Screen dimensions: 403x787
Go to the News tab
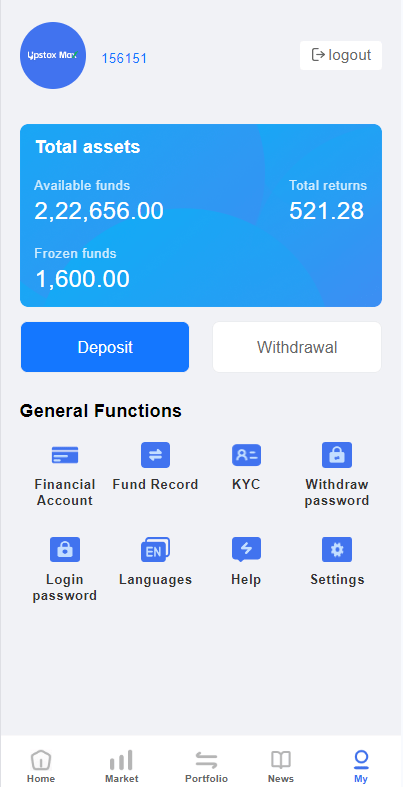tap(281, 766)
